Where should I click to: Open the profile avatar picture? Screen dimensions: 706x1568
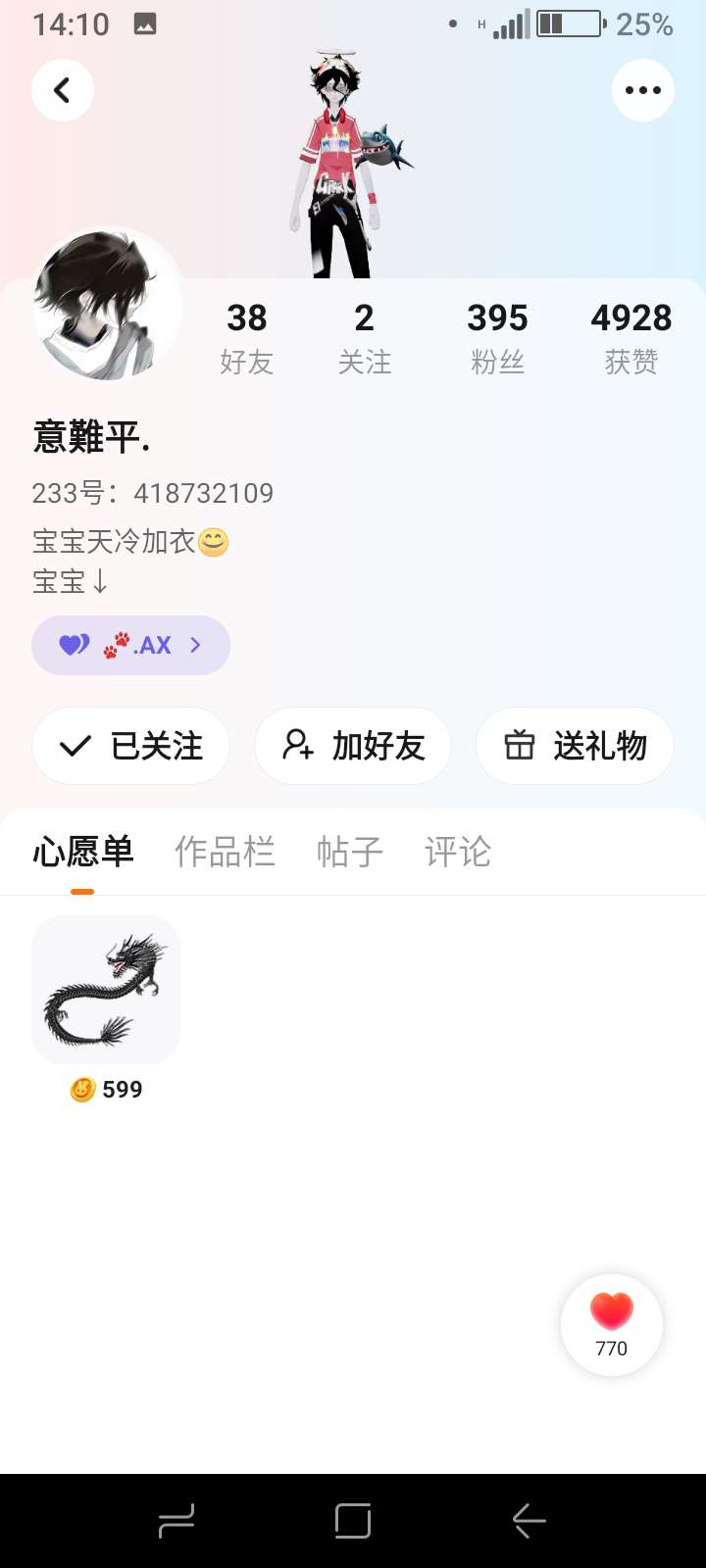(106, 306)
